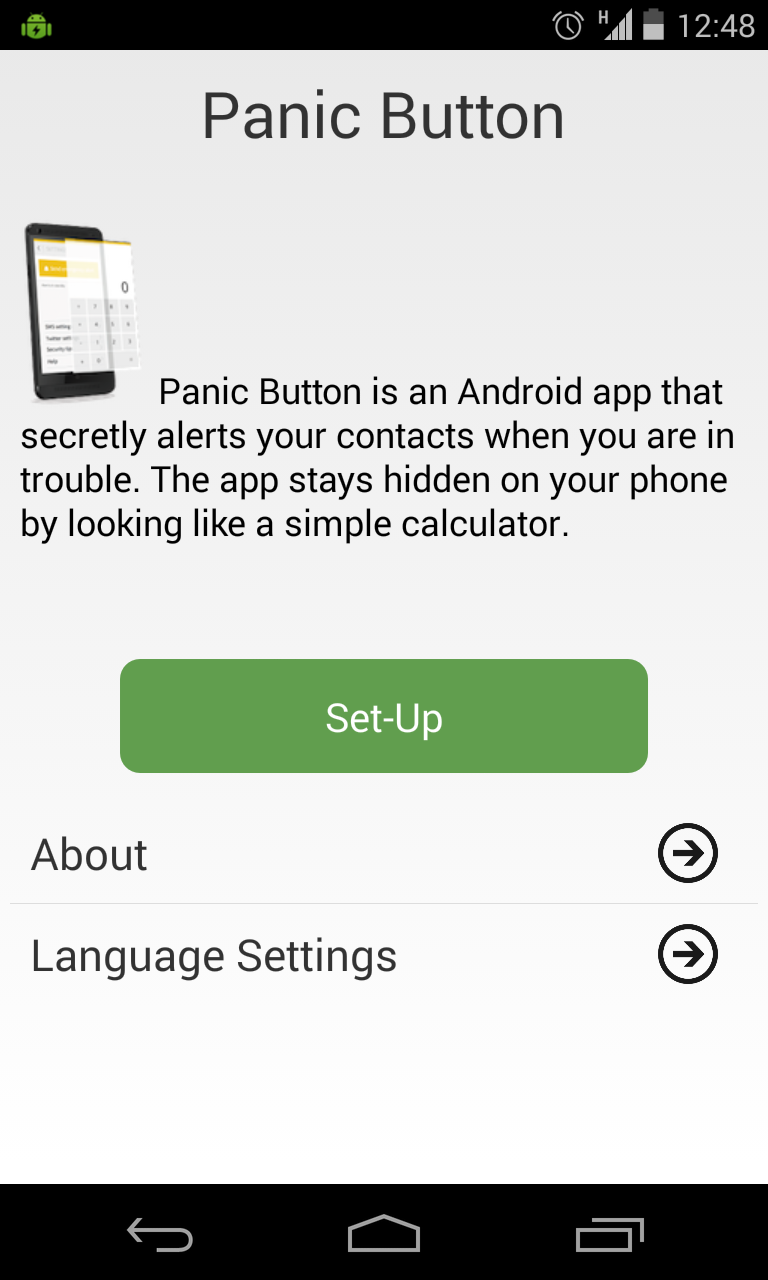Open the About page
Viewport: 768px width, 1280px height.
click(x=89, y=854)
